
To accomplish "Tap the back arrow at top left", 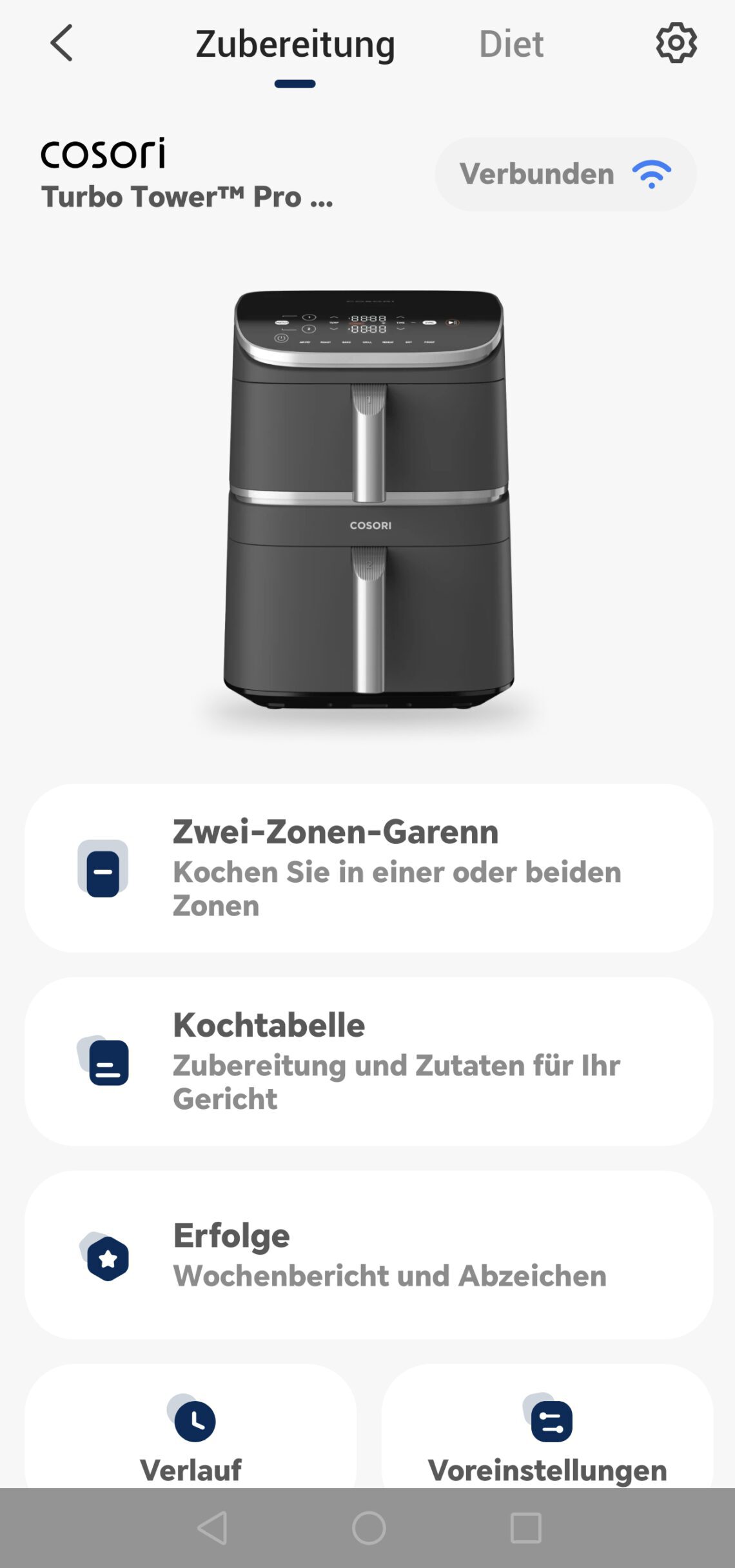I will (61, 44).
